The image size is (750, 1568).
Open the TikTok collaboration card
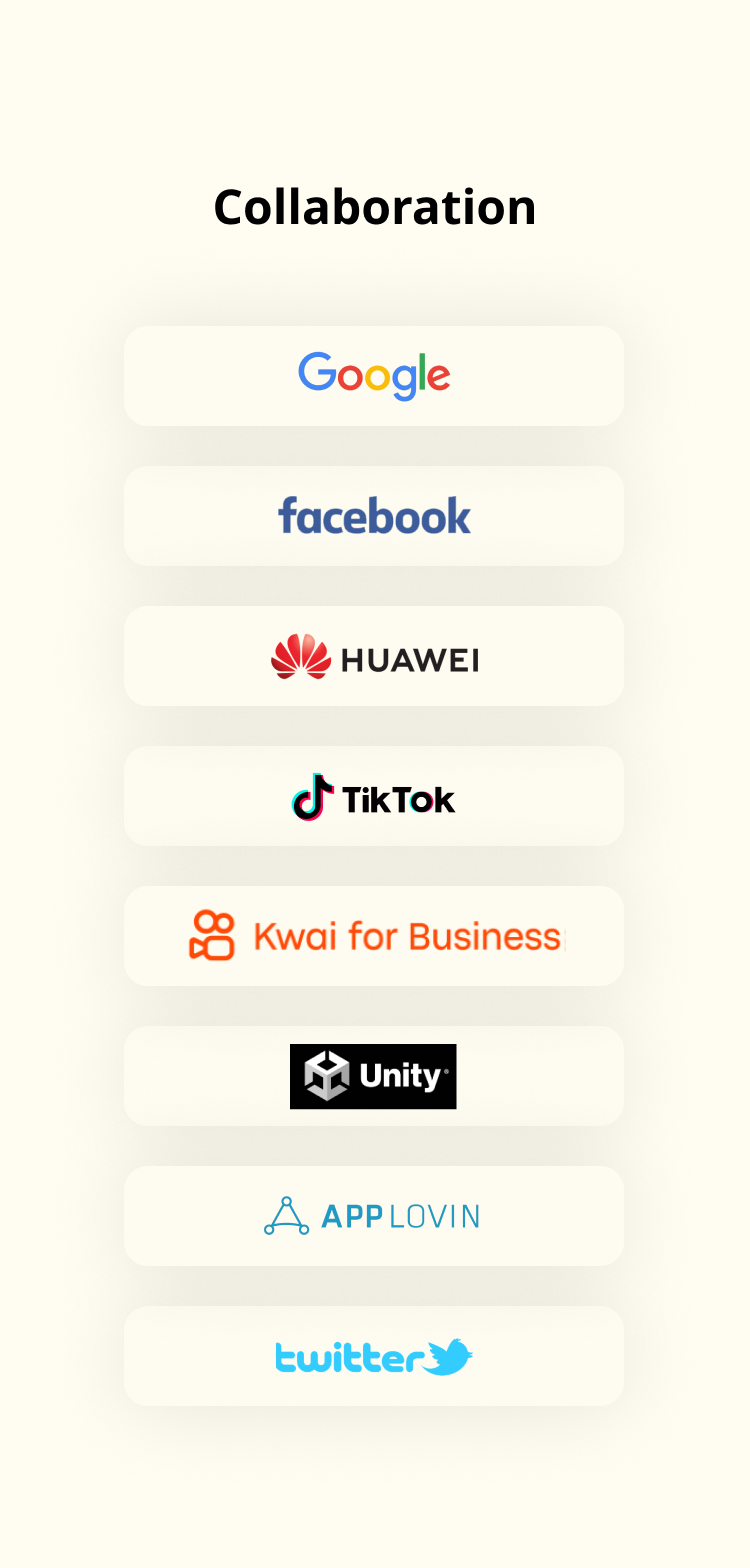pyautogui.click(x=374, y=796)
